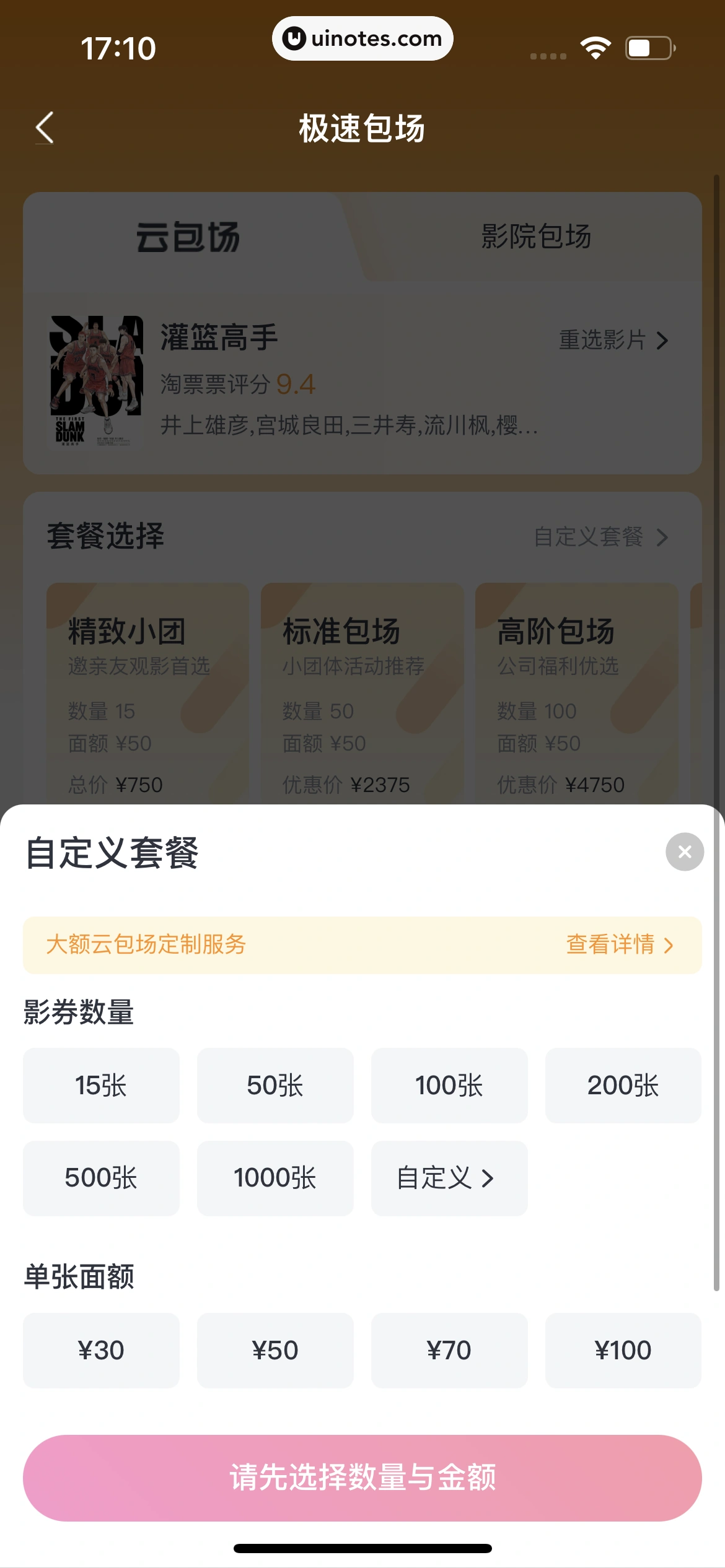Open 查看详情 for 大额云包场定制服务

coord(617,944)
